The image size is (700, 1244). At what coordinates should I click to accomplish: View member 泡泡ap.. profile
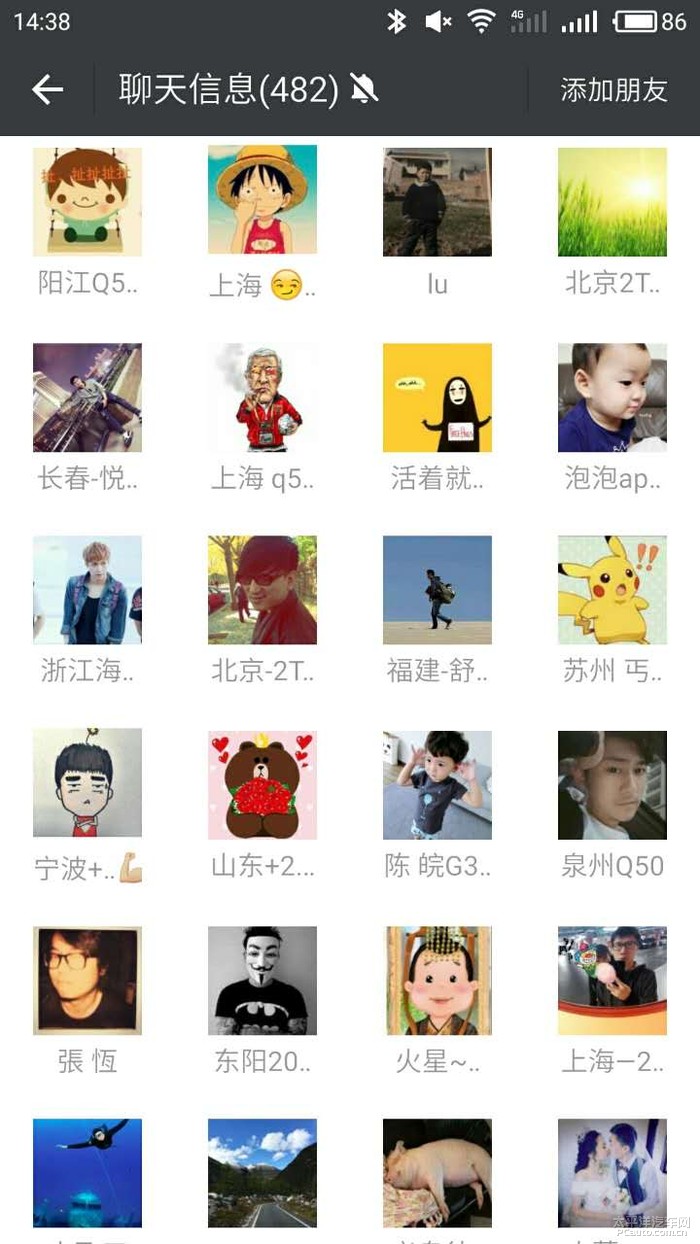coord(612,398)
